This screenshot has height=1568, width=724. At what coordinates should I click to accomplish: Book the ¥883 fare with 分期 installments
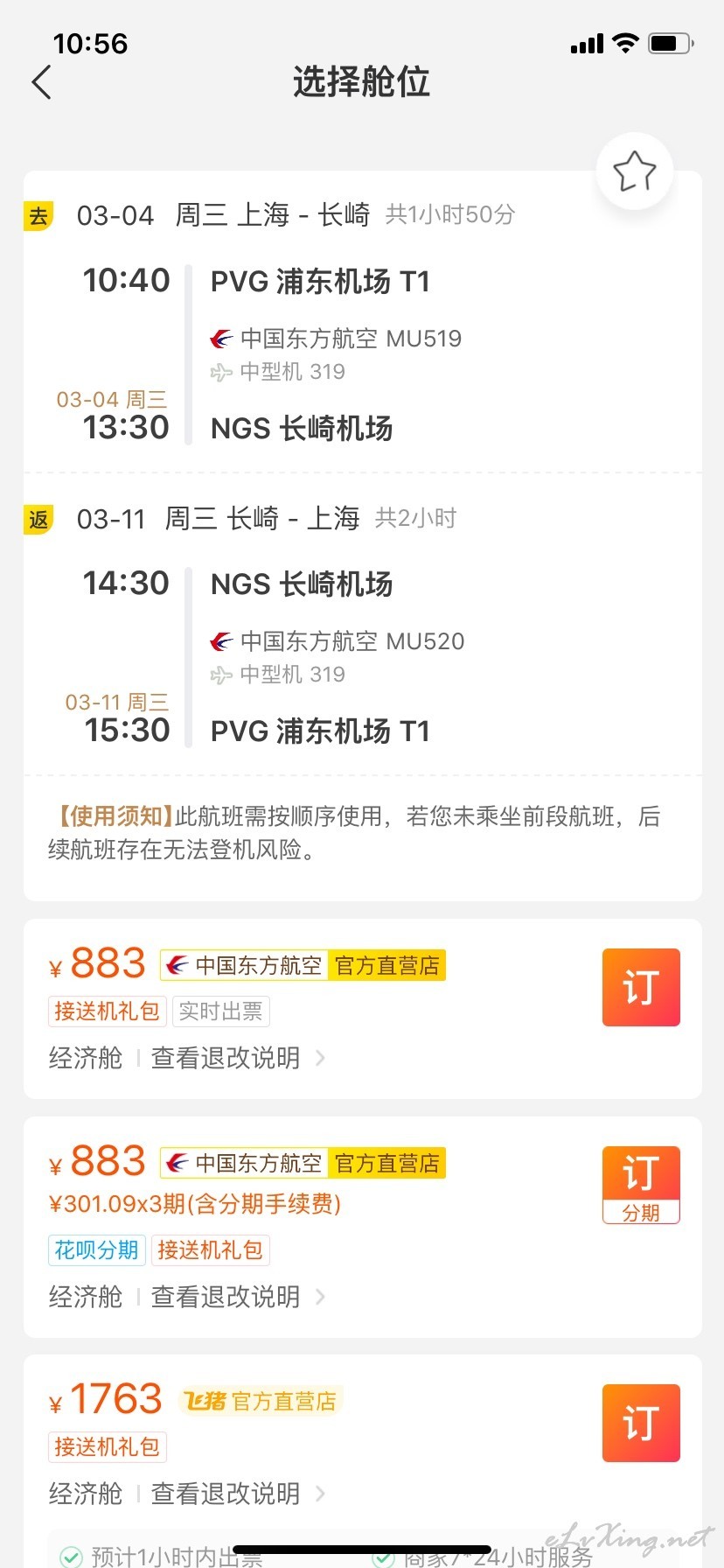pyautogui.click(x=641, y=1185)
